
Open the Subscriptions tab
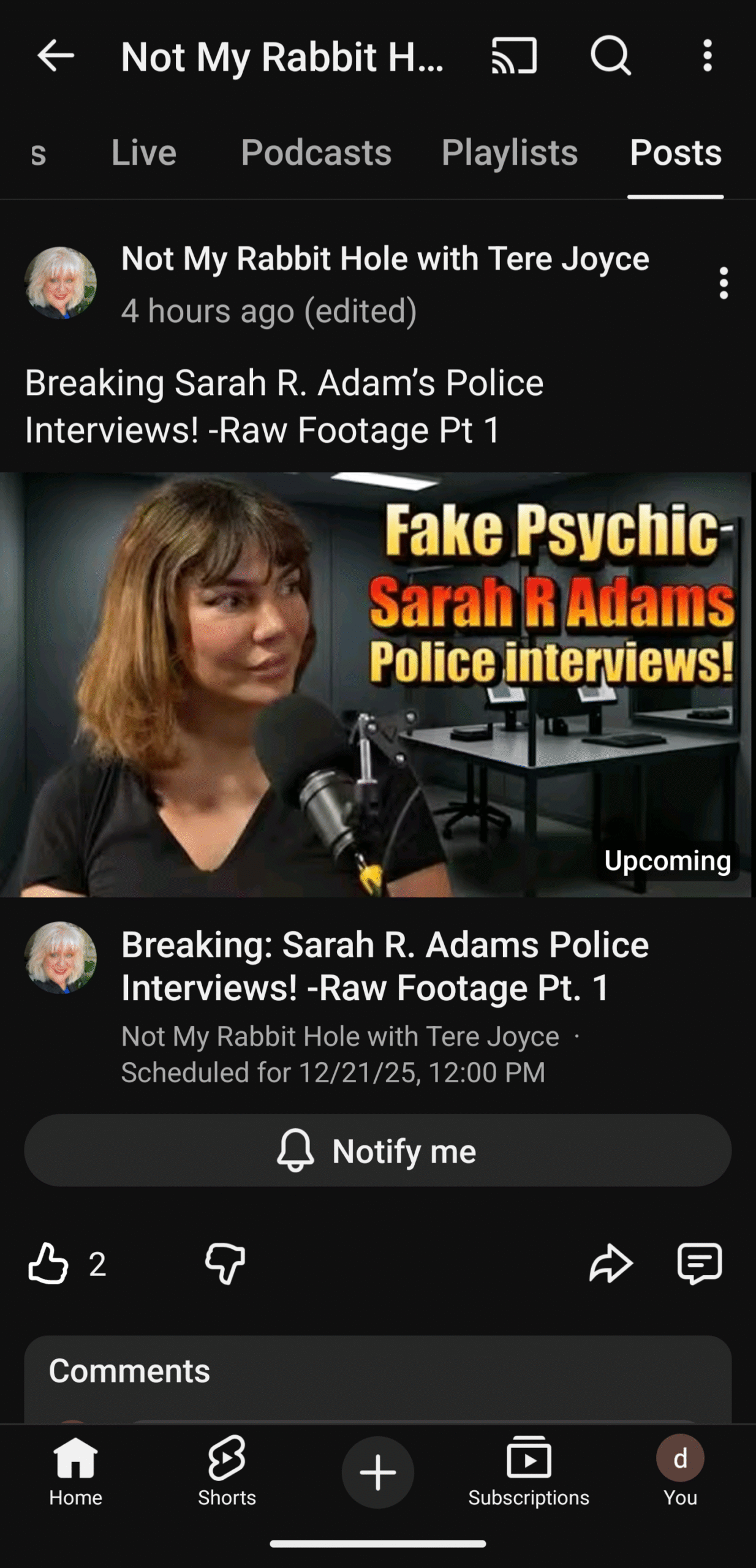[x=529, y=1471]
